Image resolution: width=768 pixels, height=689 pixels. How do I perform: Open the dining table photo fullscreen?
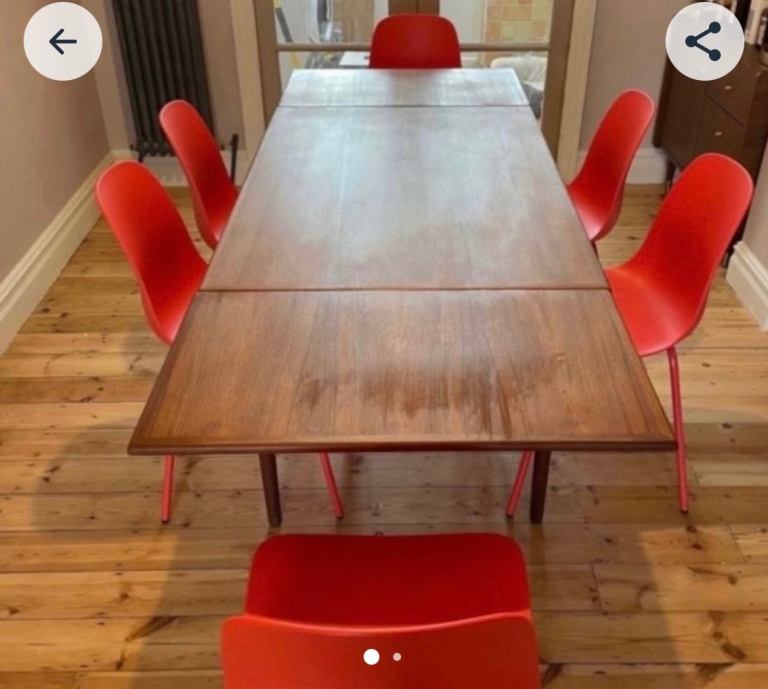pos(400,300)
